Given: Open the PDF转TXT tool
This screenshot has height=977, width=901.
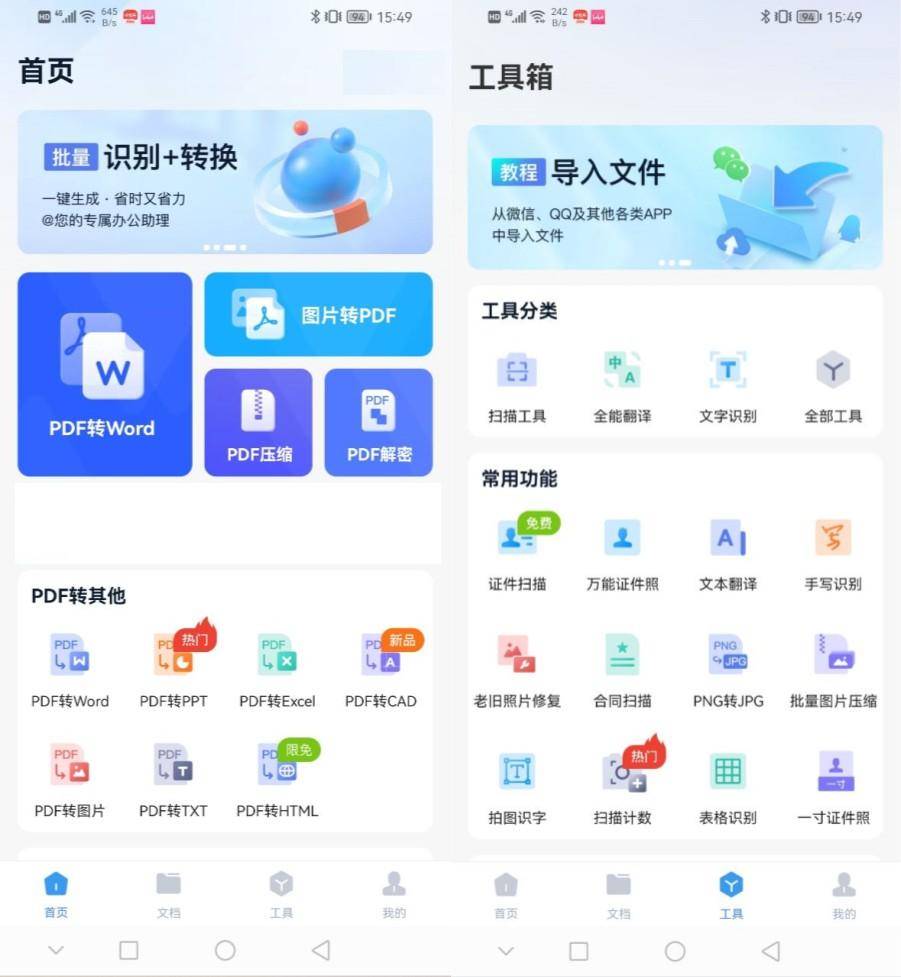Looking at the screenshot, I should tap(173, 778).
